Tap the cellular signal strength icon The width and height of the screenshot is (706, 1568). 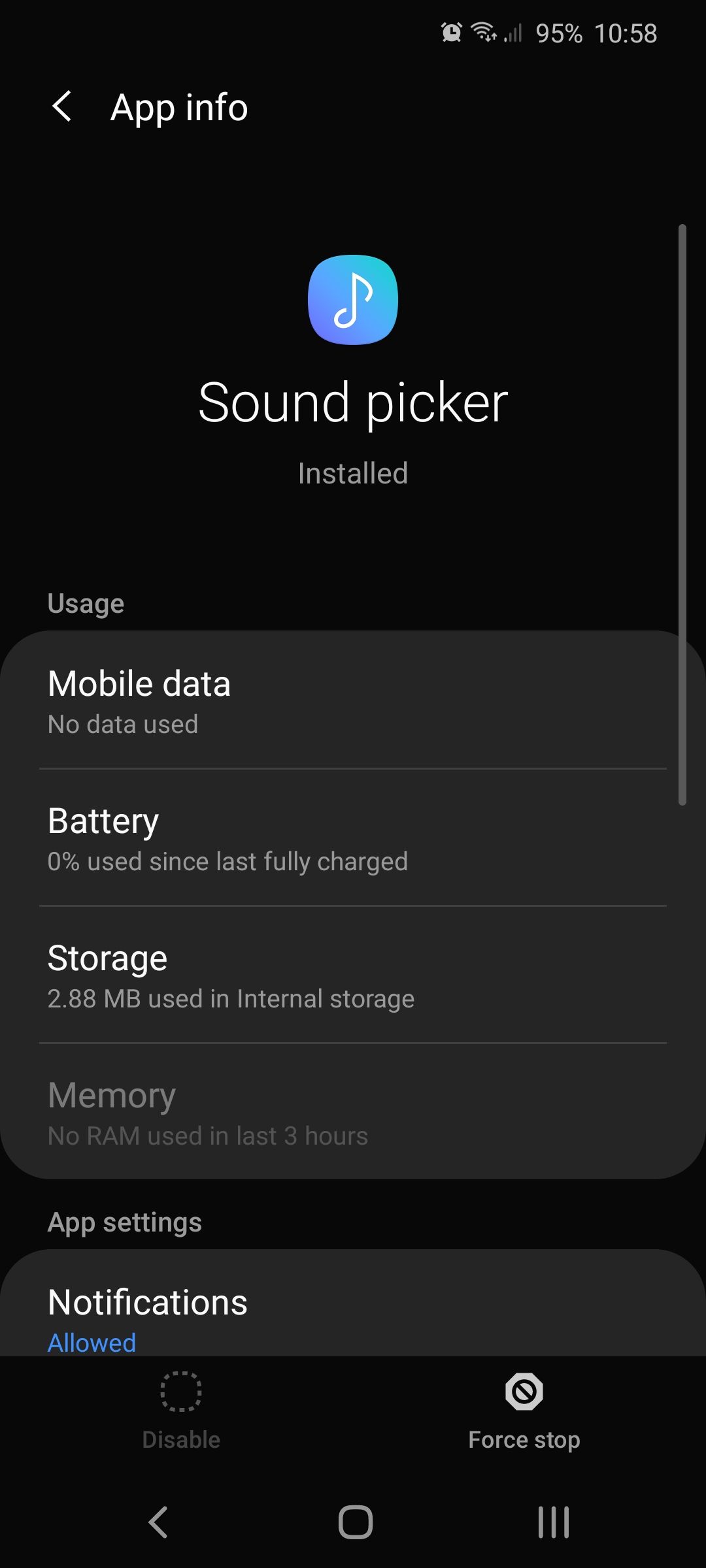click(513, 34)
